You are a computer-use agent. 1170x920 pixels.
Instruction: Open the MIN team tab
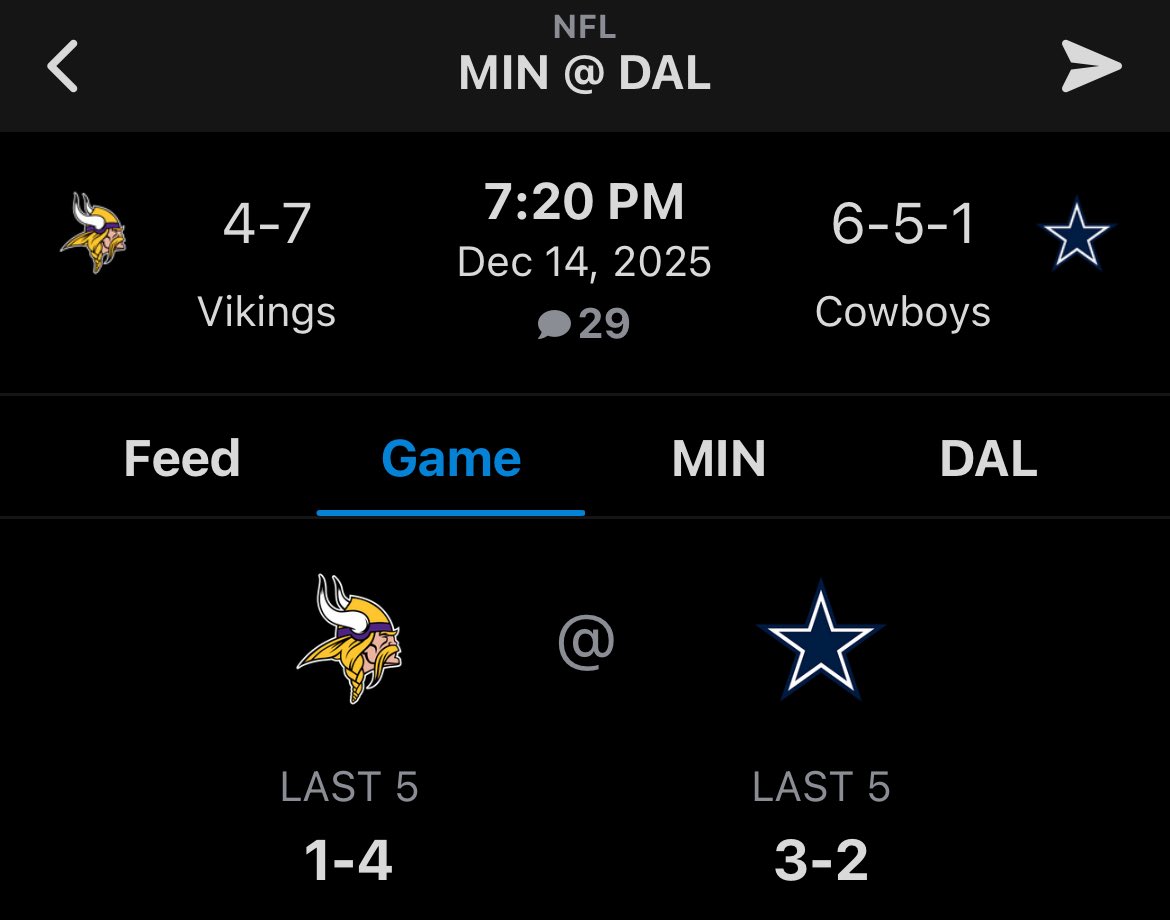click(x=719, y=459)
